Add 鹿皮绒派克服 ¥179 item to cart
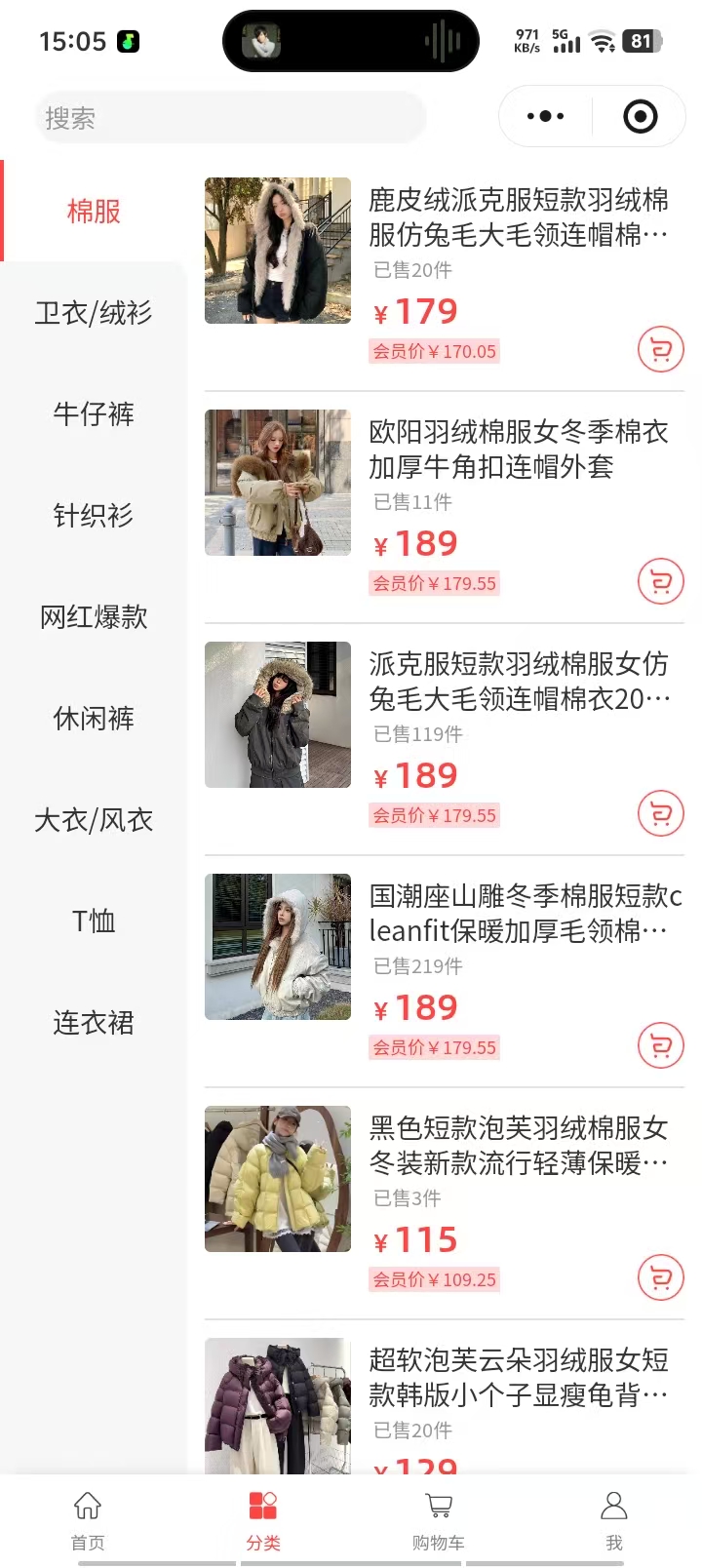 point(660,349)
